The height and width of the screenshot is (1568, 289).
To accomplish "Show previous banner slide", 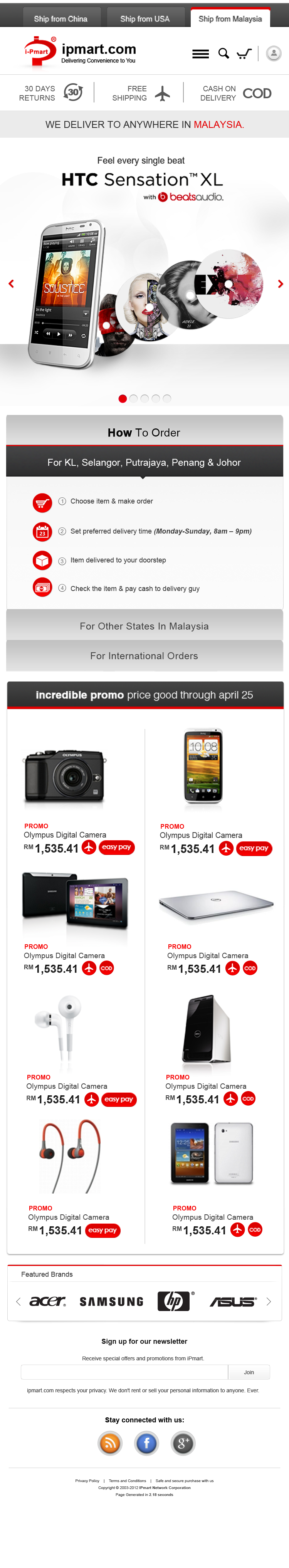I will (x=11, y=284).
